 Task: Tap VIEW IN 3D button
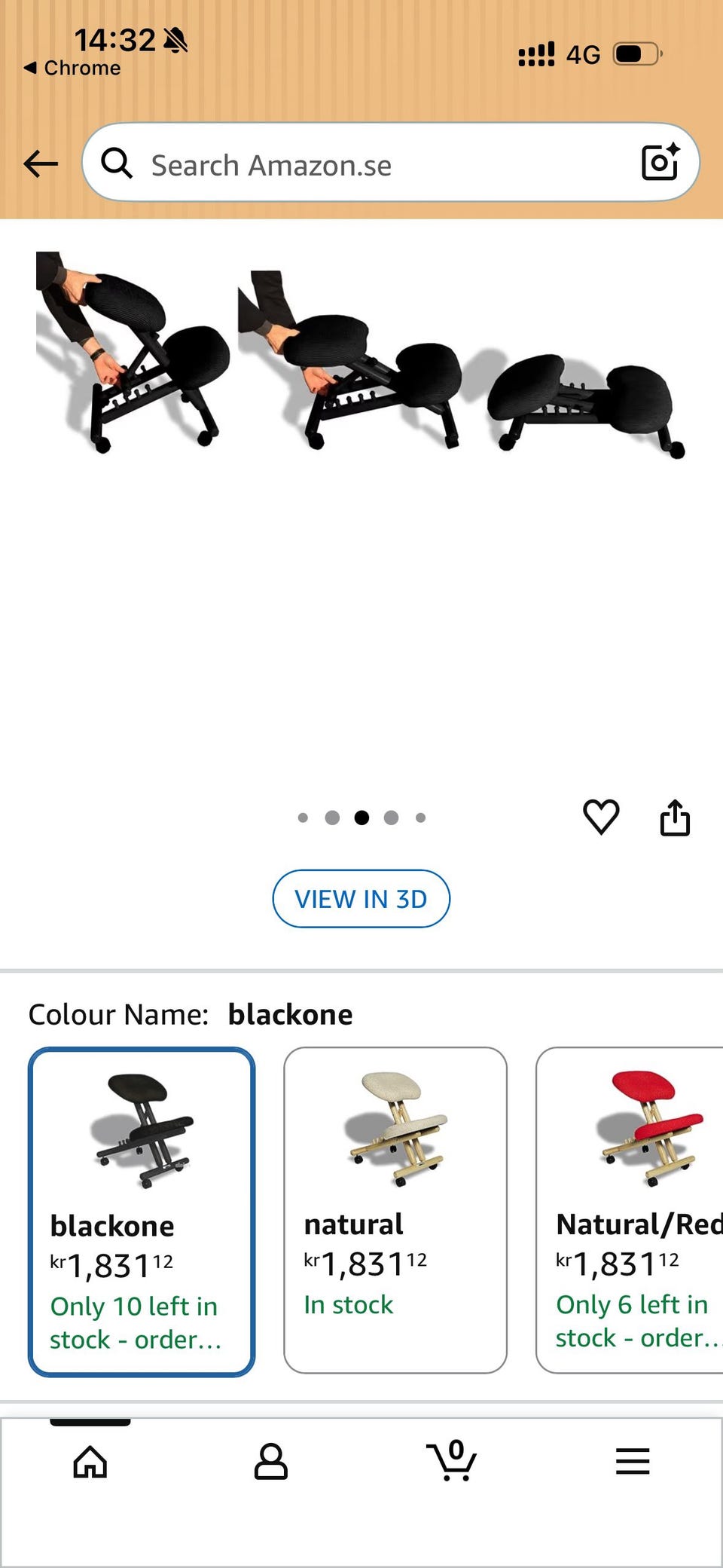[361, 898]
